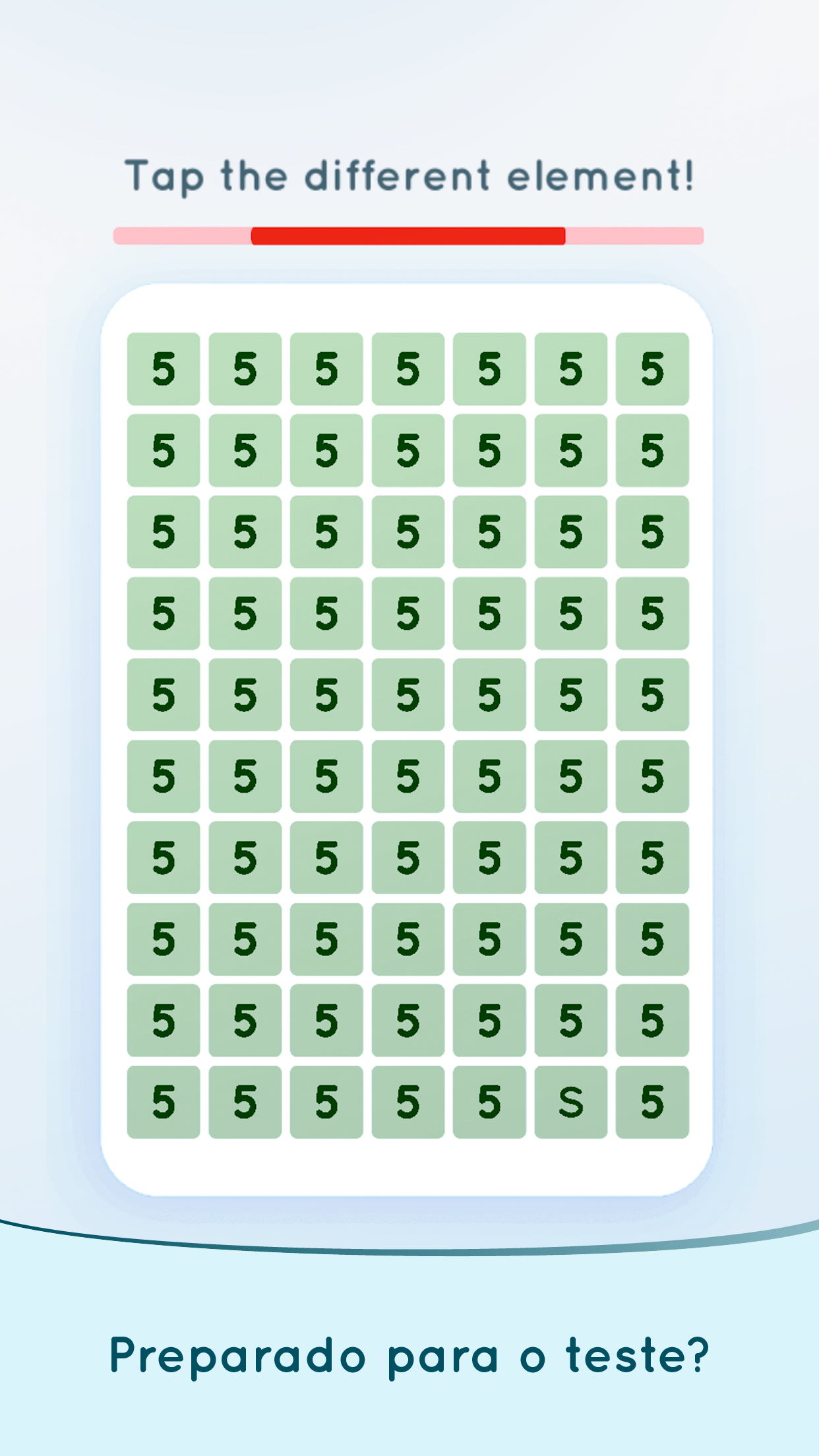Tap the fourth tile in the ninth row
Viewport: 819px width, 1456px height.
[408, 1020]
